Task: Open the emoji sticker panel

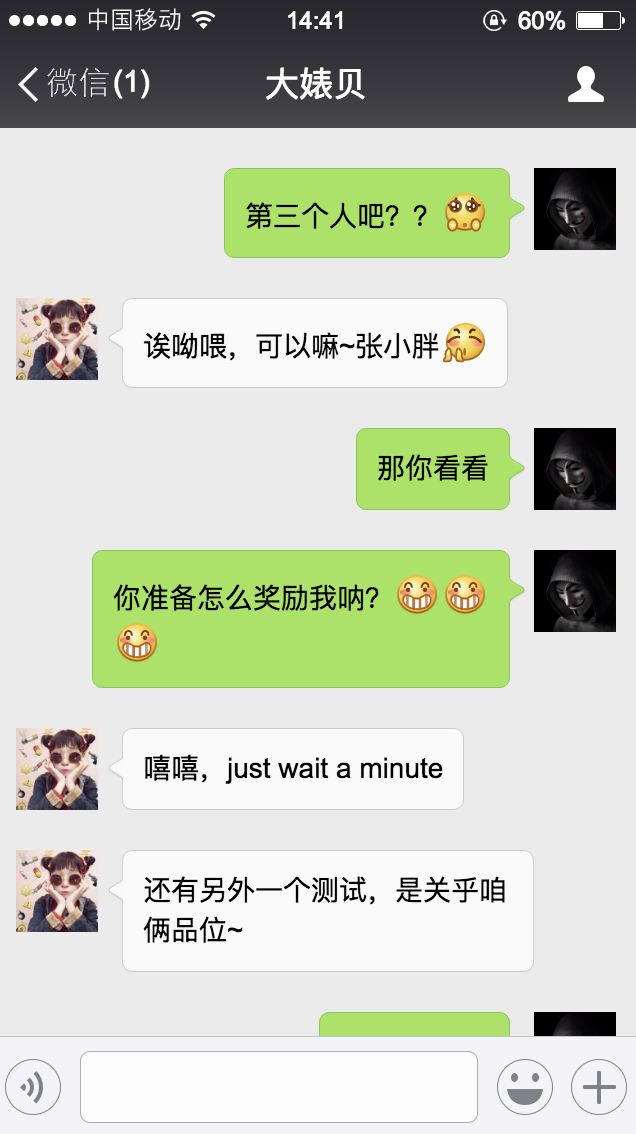Action: coord(525,1086)
